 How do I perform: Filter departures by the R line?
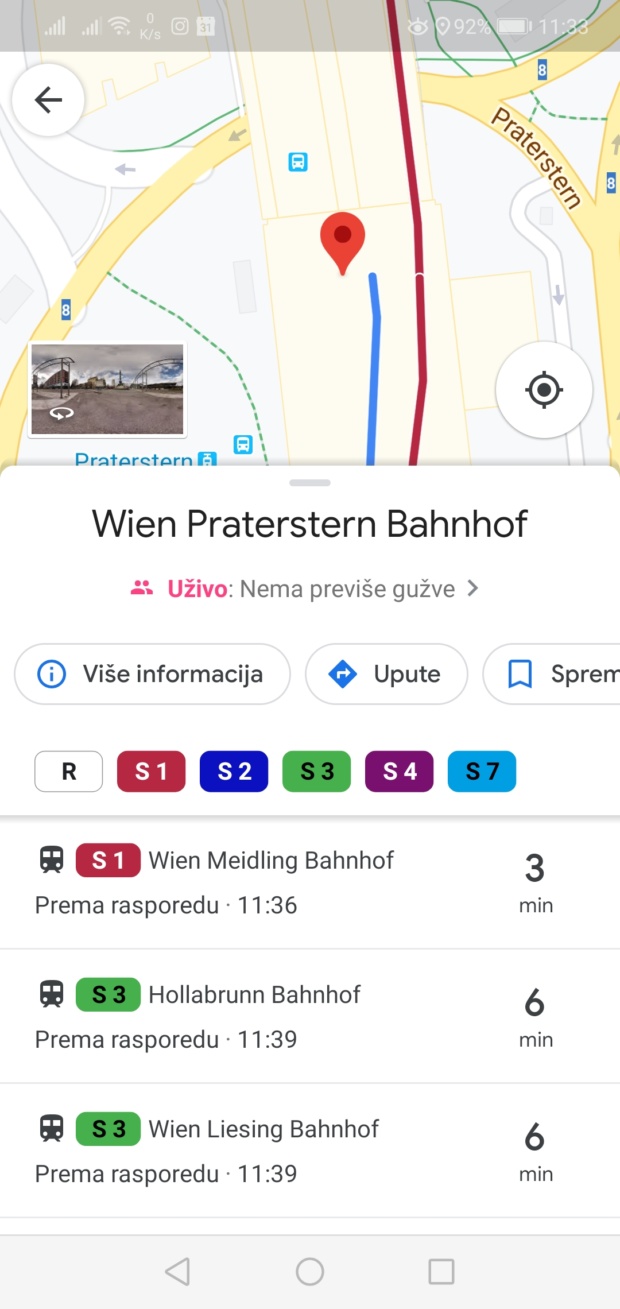coord(69,771)
